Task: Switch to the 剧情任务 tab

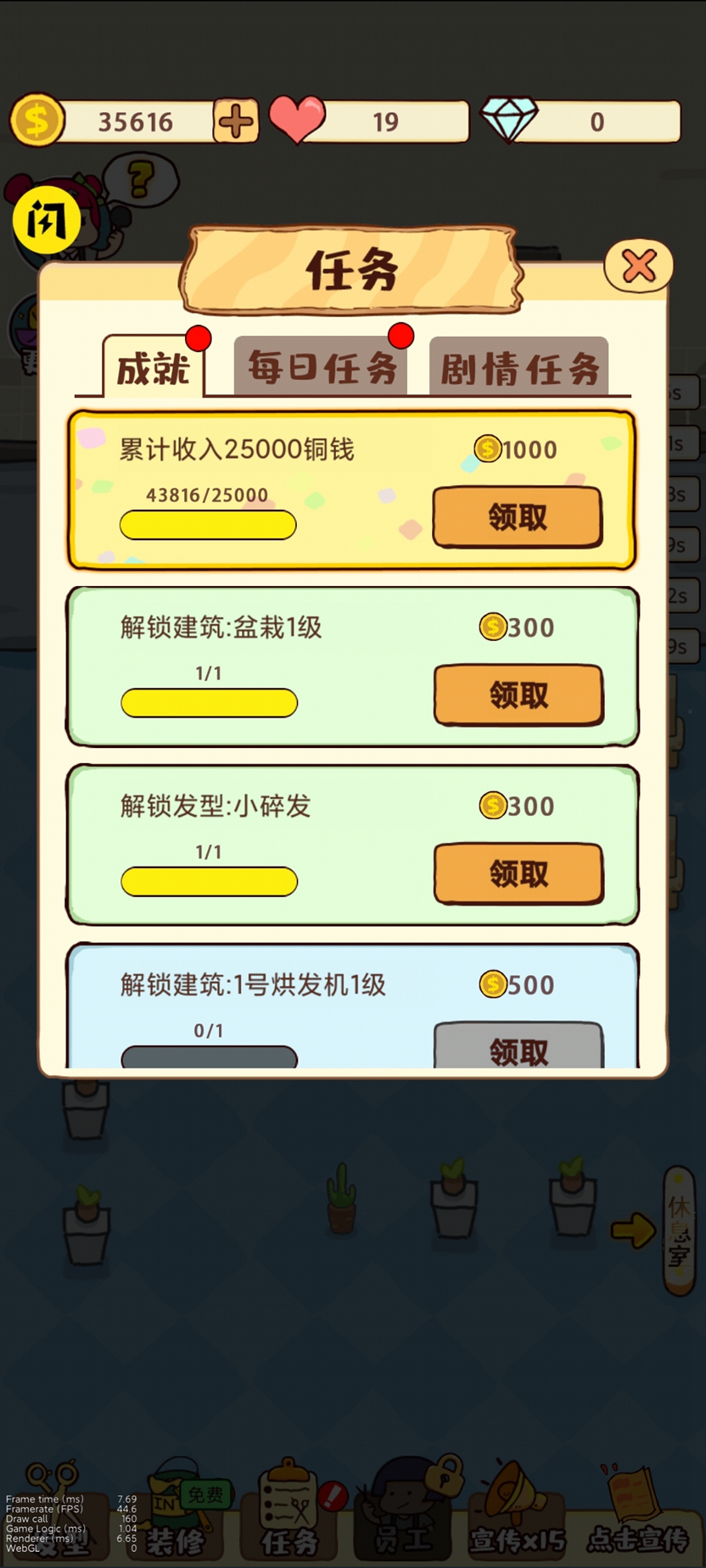Action: click(x=519, y=368)
